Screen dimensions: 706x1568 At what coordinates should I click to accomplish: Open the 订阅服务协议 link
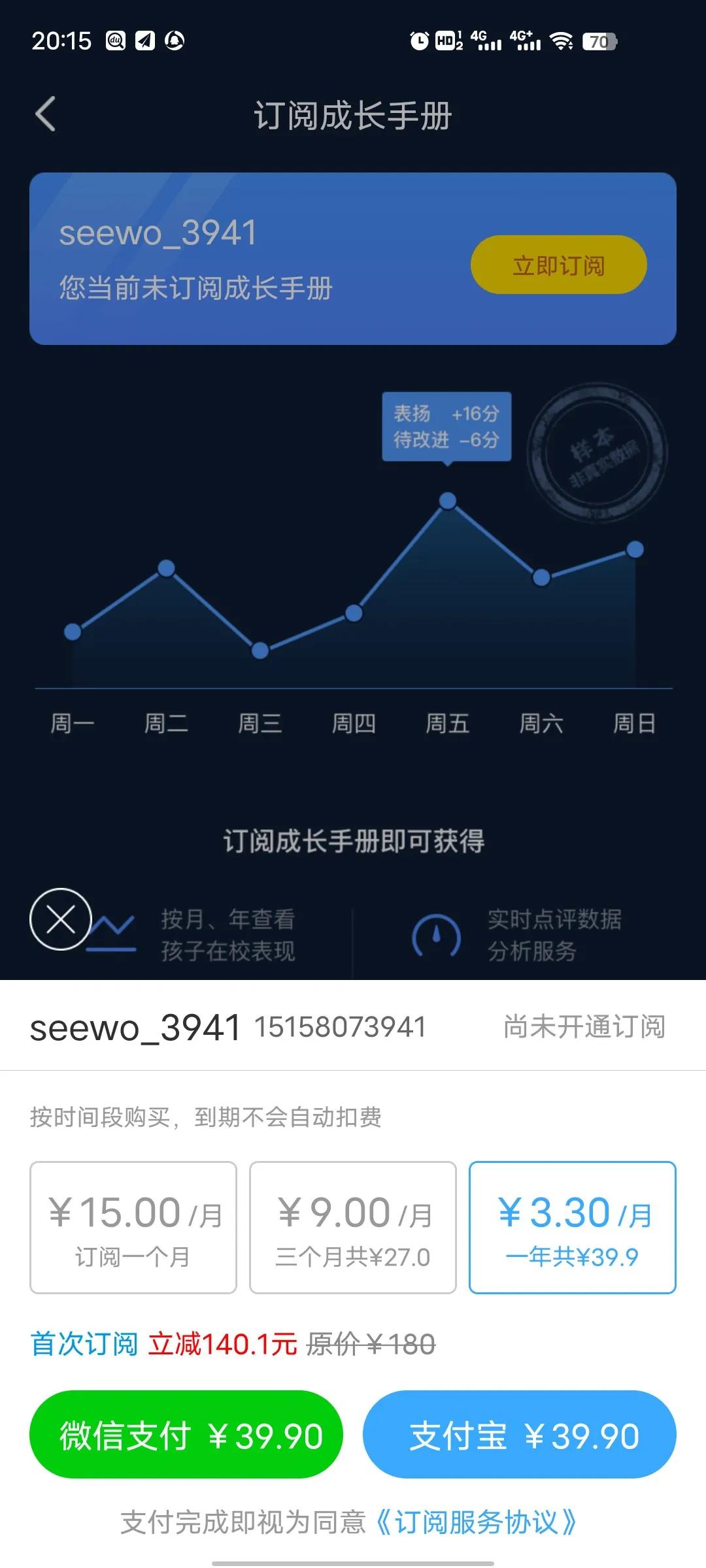click(476, 1522)
